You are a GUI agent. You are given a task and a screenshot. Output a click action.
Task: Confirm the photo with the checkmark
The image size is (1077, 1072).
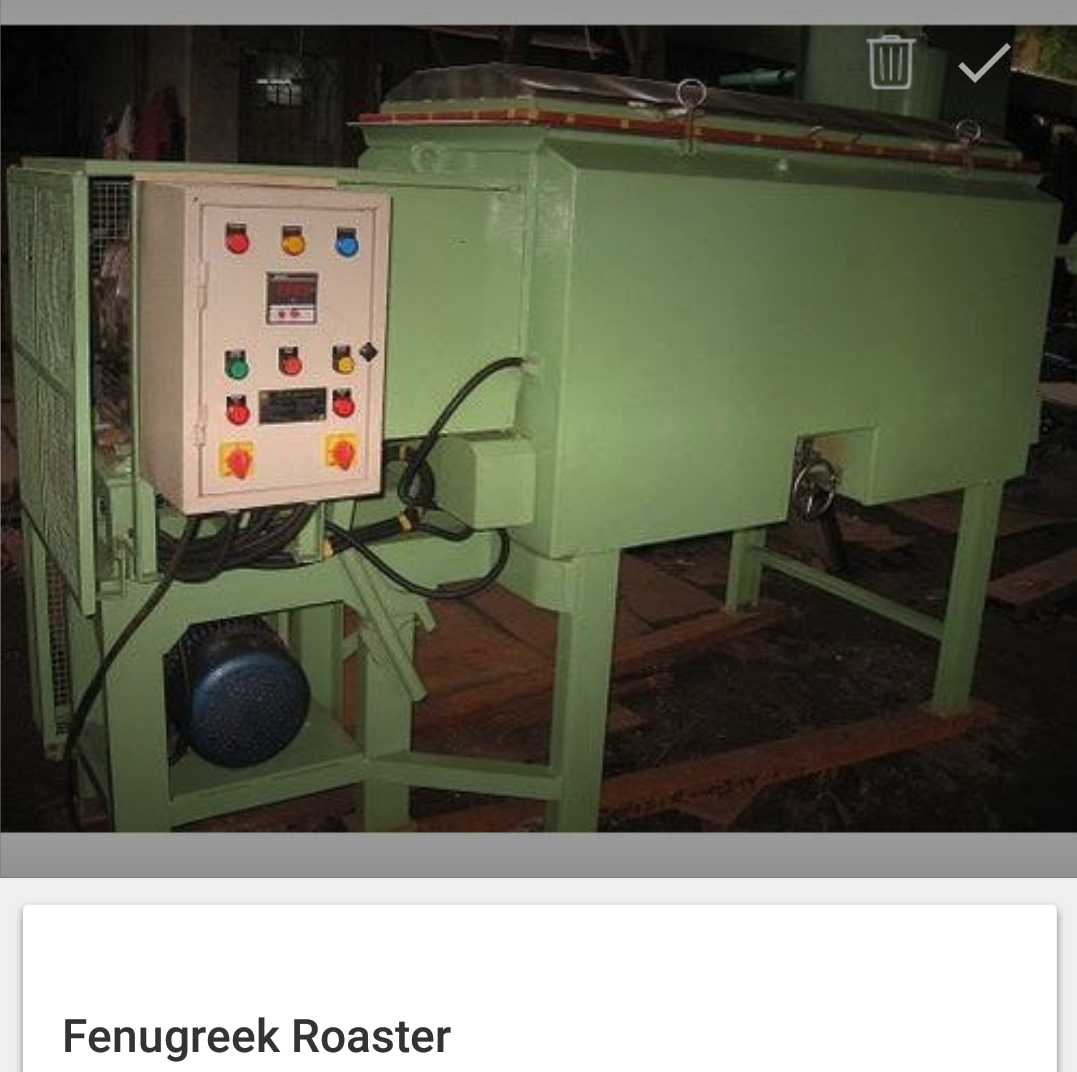point(984,63)
